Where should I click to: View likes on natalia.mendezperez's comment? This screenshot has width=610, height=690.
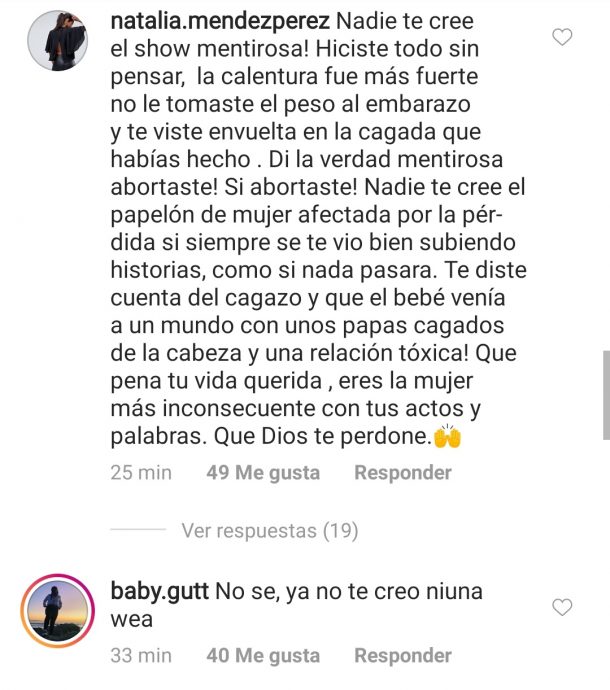click(262, 473)
